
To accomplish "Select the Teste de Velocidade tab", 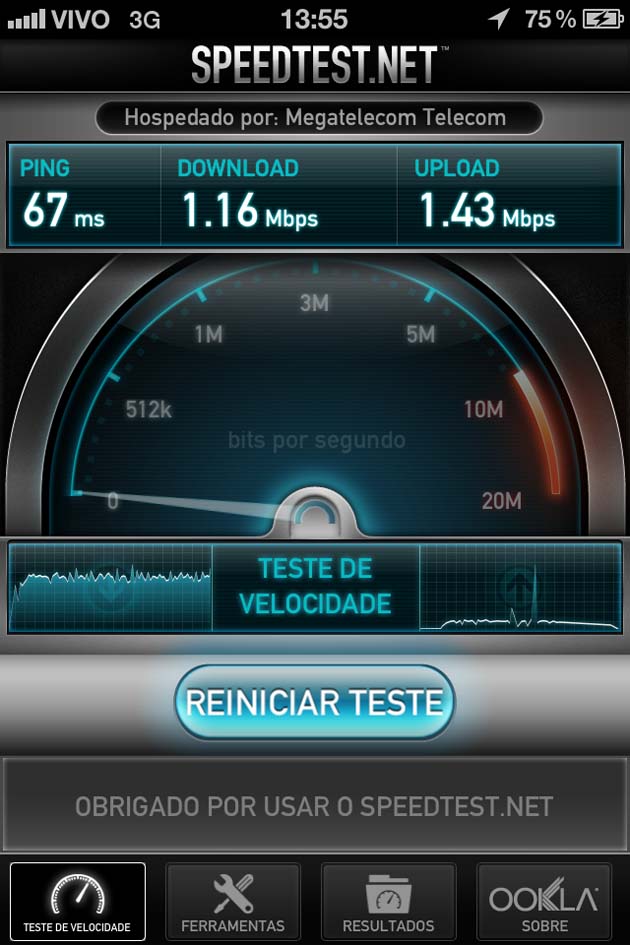I will tap(78, 901).
